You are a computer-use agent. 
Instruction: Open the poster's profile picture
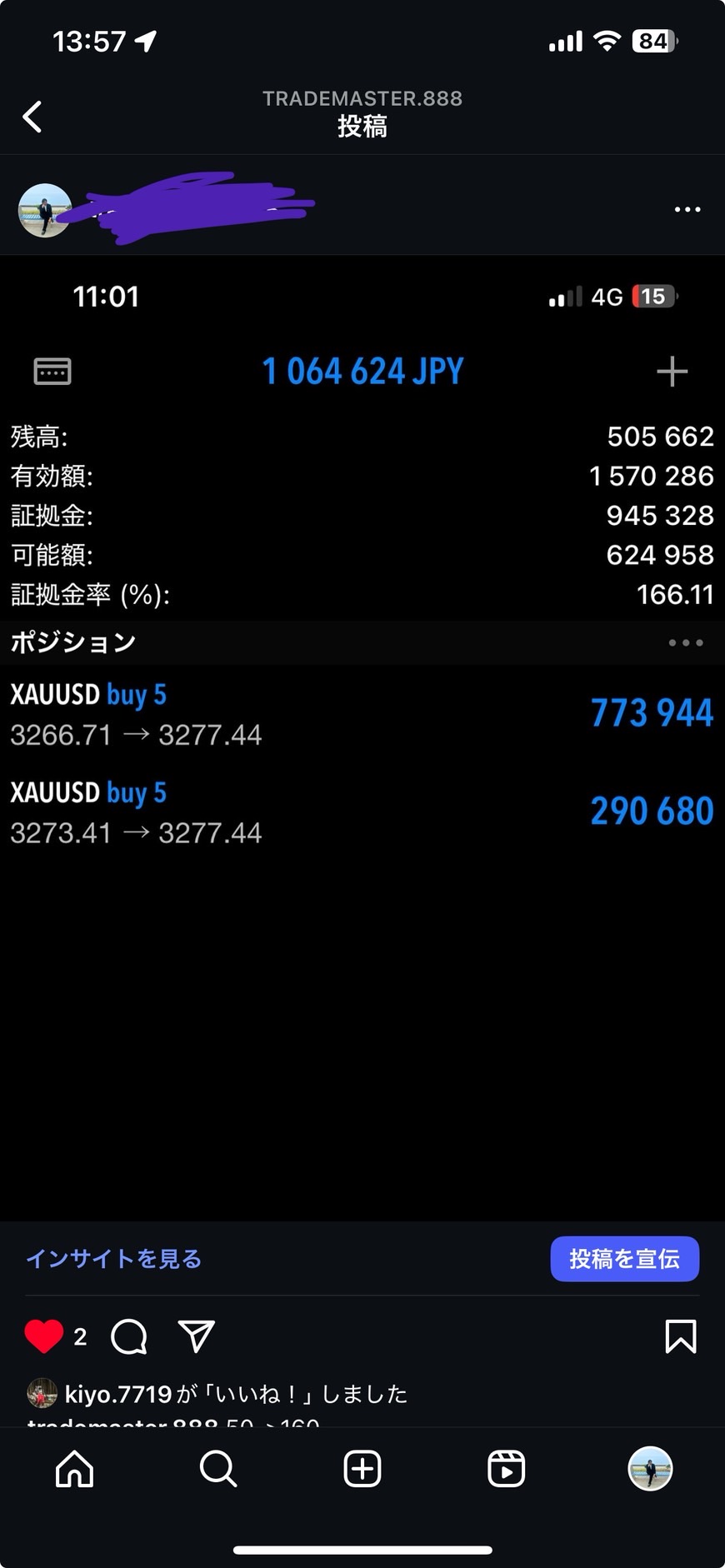(x=44, y=210)
